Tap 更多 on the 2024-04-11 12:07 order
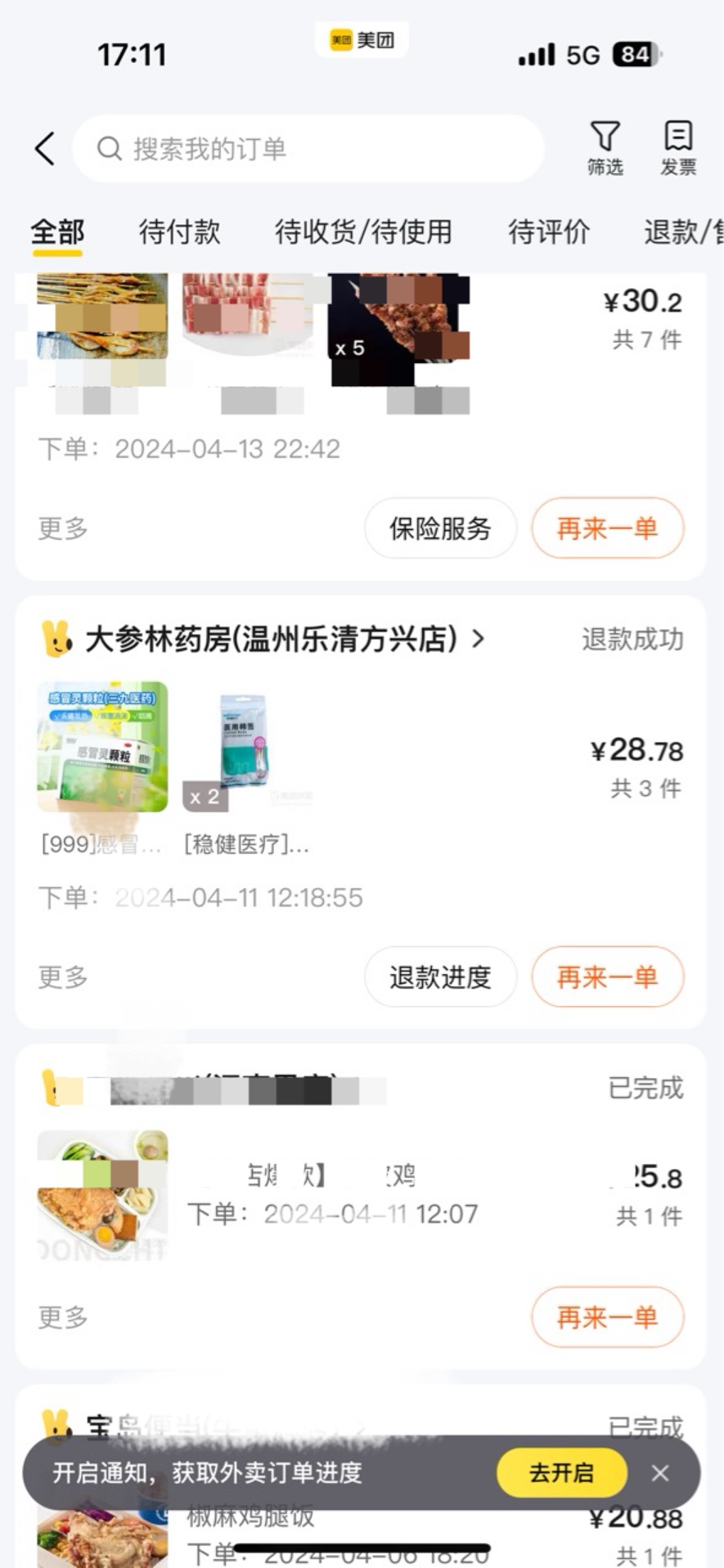 (x=63, y=1317)
